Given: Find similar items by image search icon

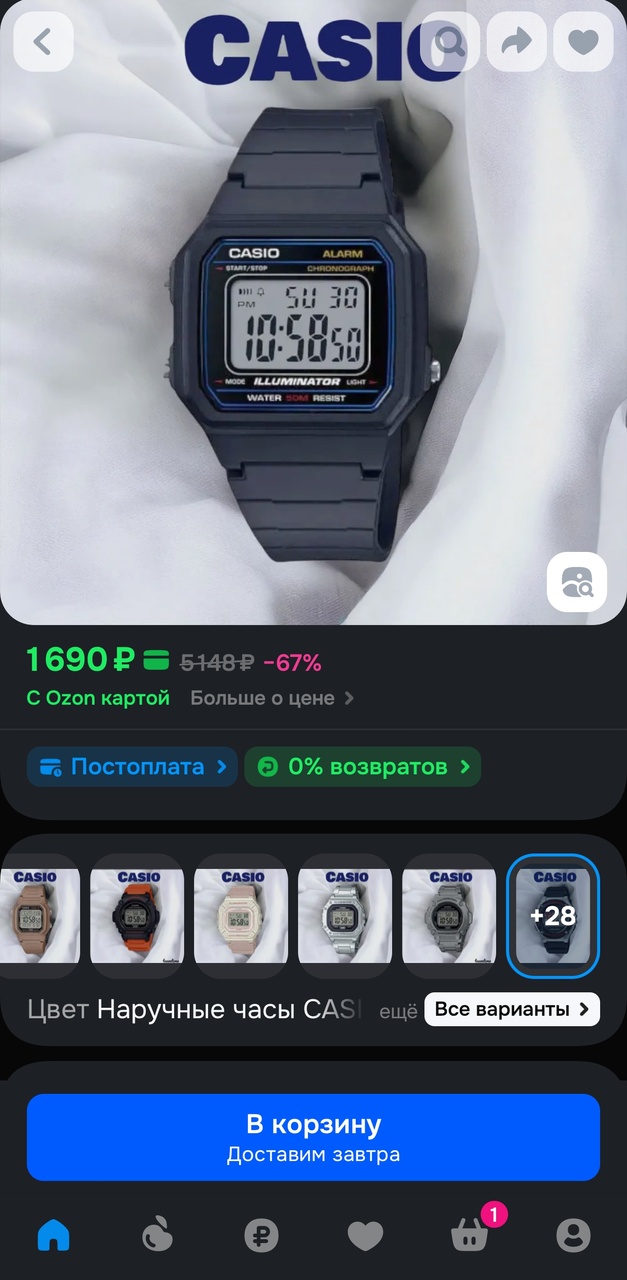Looking at the screenshot, I should 577,581.
